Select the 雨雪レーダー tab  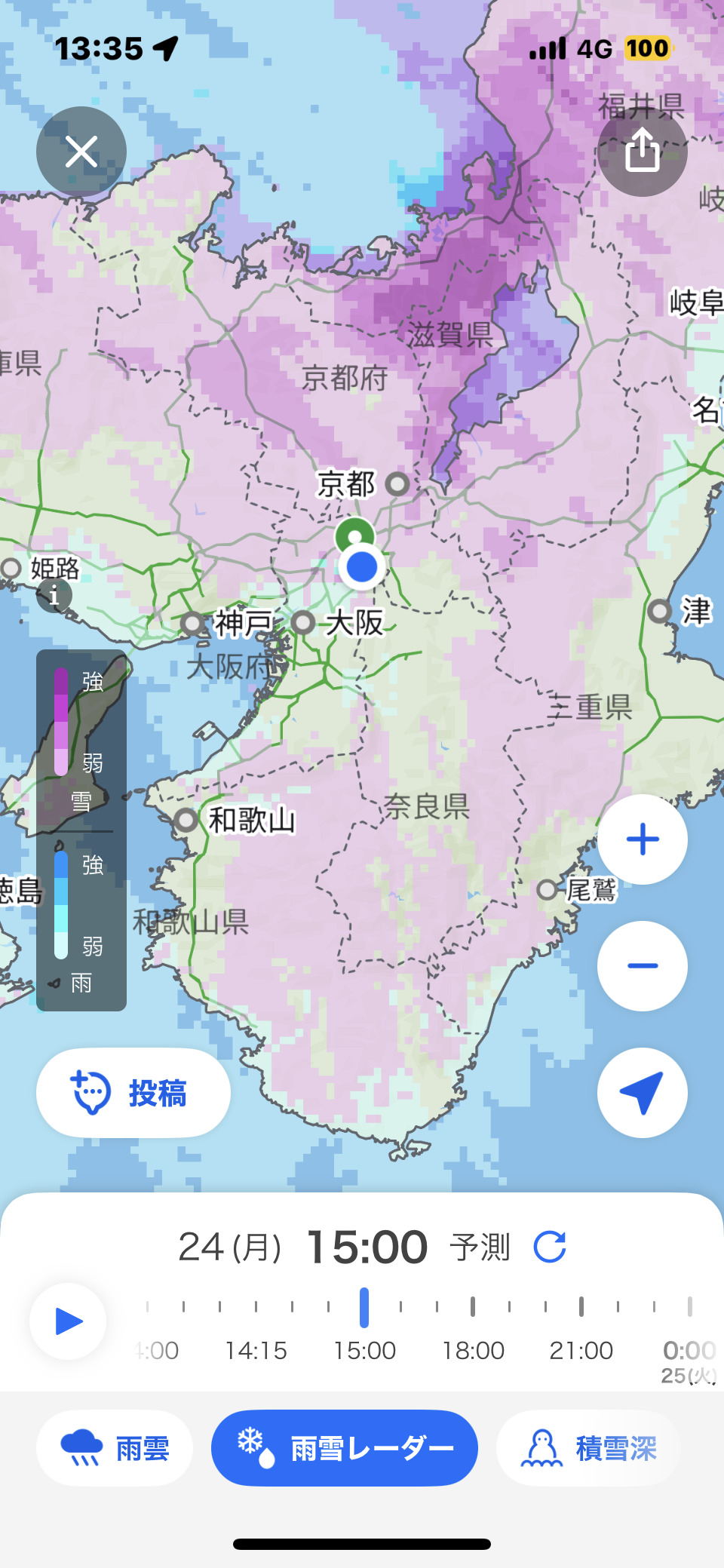coord(345,1448)
